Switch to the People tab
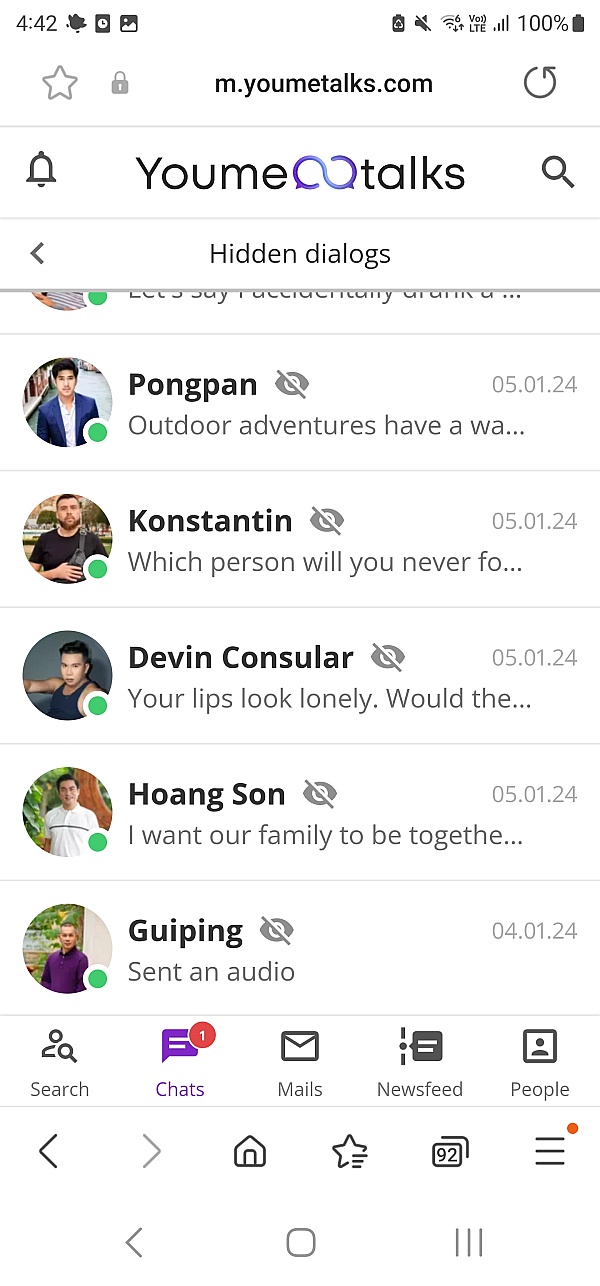Viewport: 600px width, 1286px height. [540, 1062]
